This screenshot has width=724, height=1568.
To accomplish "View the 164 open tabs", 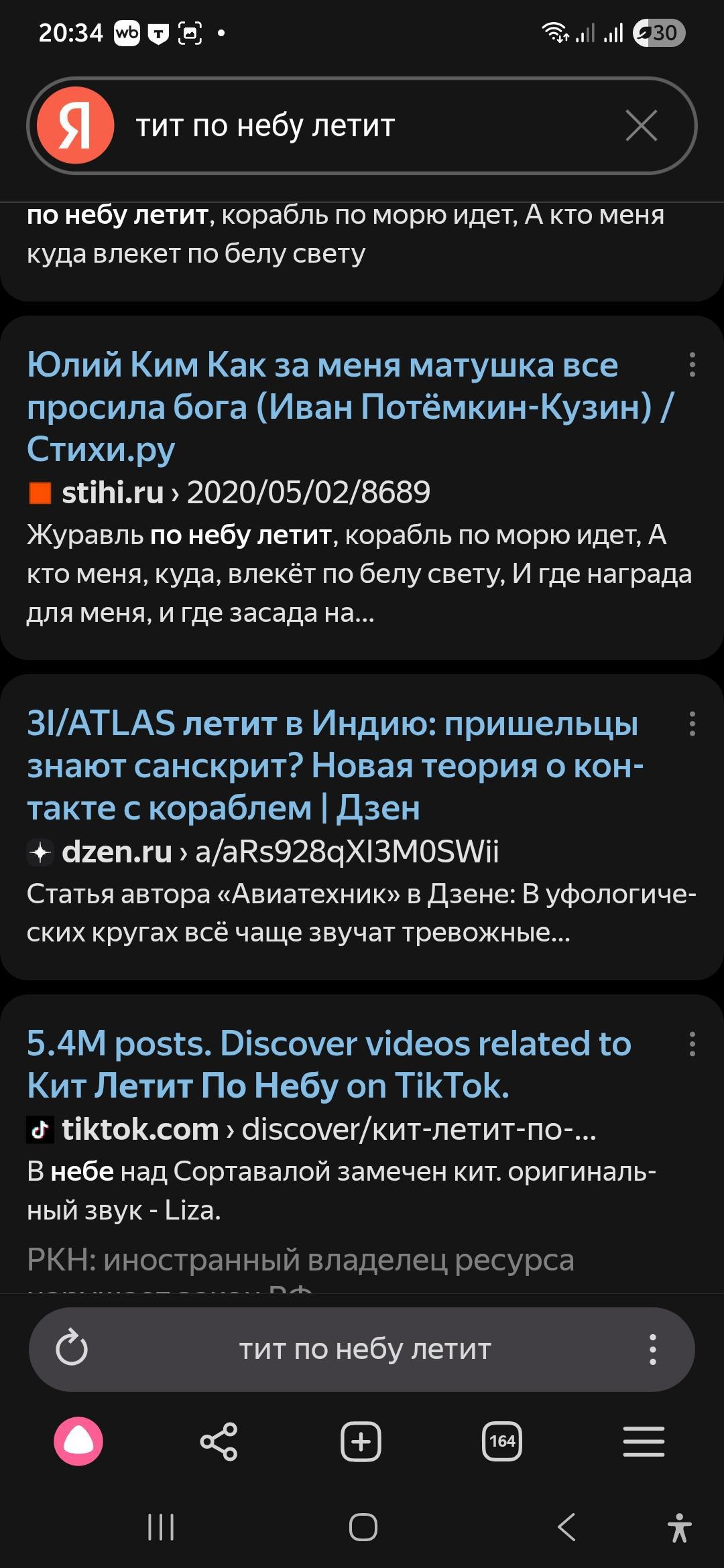I will tap(502, 1441).
